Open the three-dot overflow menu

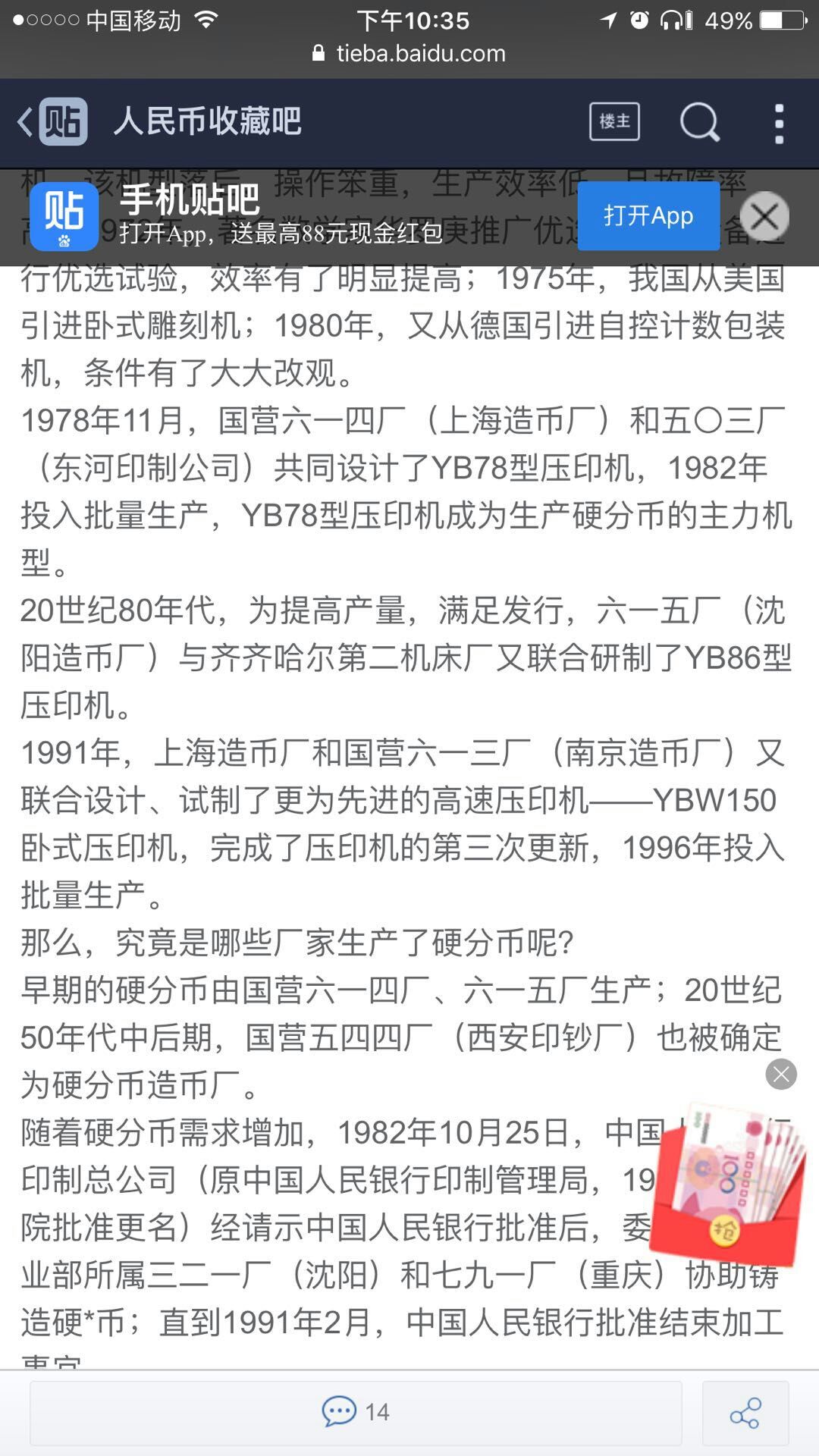(x=779, y=124)
